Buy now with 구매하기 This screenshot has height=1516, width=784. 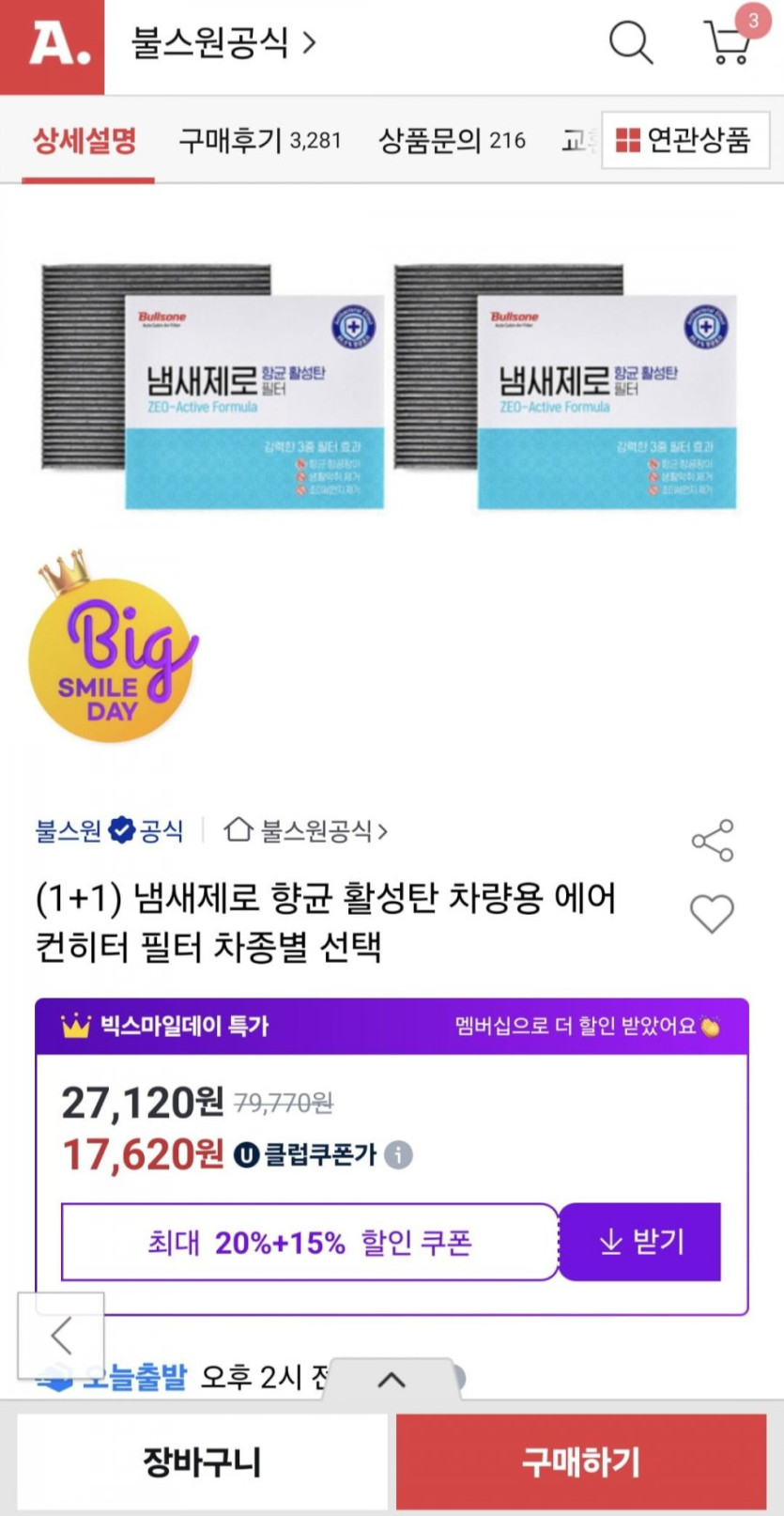tap(581, 1462)
